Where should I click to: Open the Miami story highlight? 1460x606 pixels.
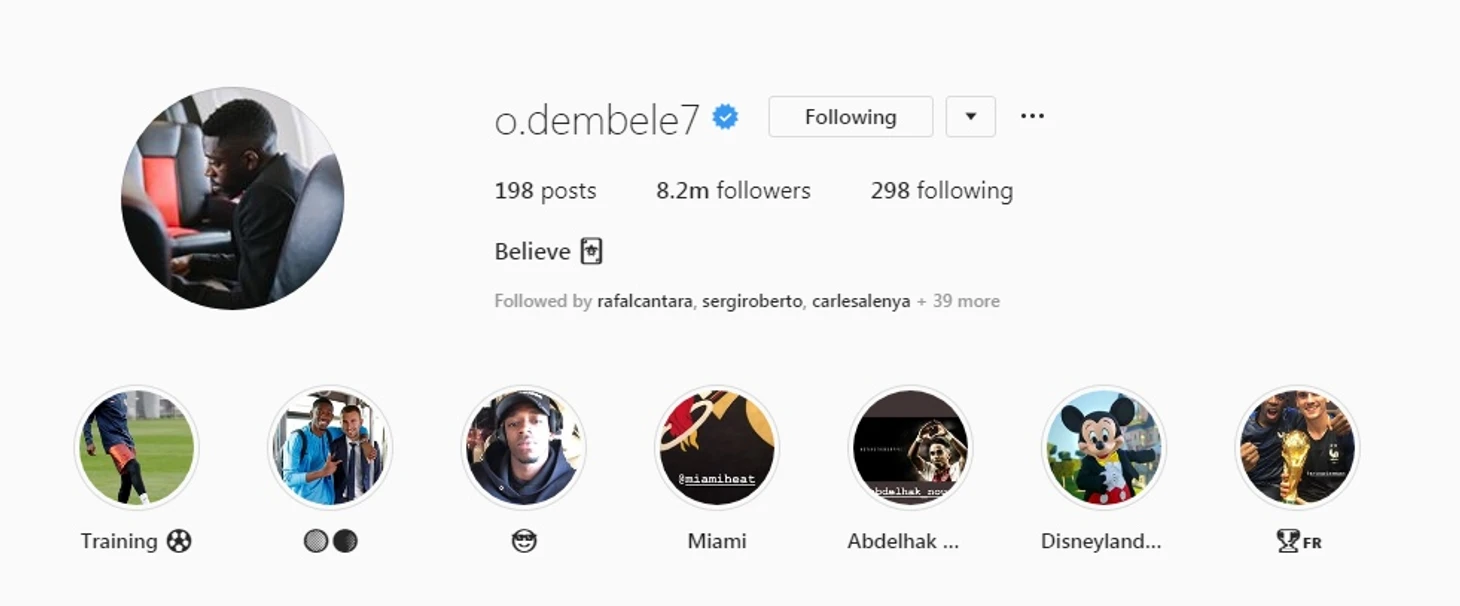click(717, 447)
